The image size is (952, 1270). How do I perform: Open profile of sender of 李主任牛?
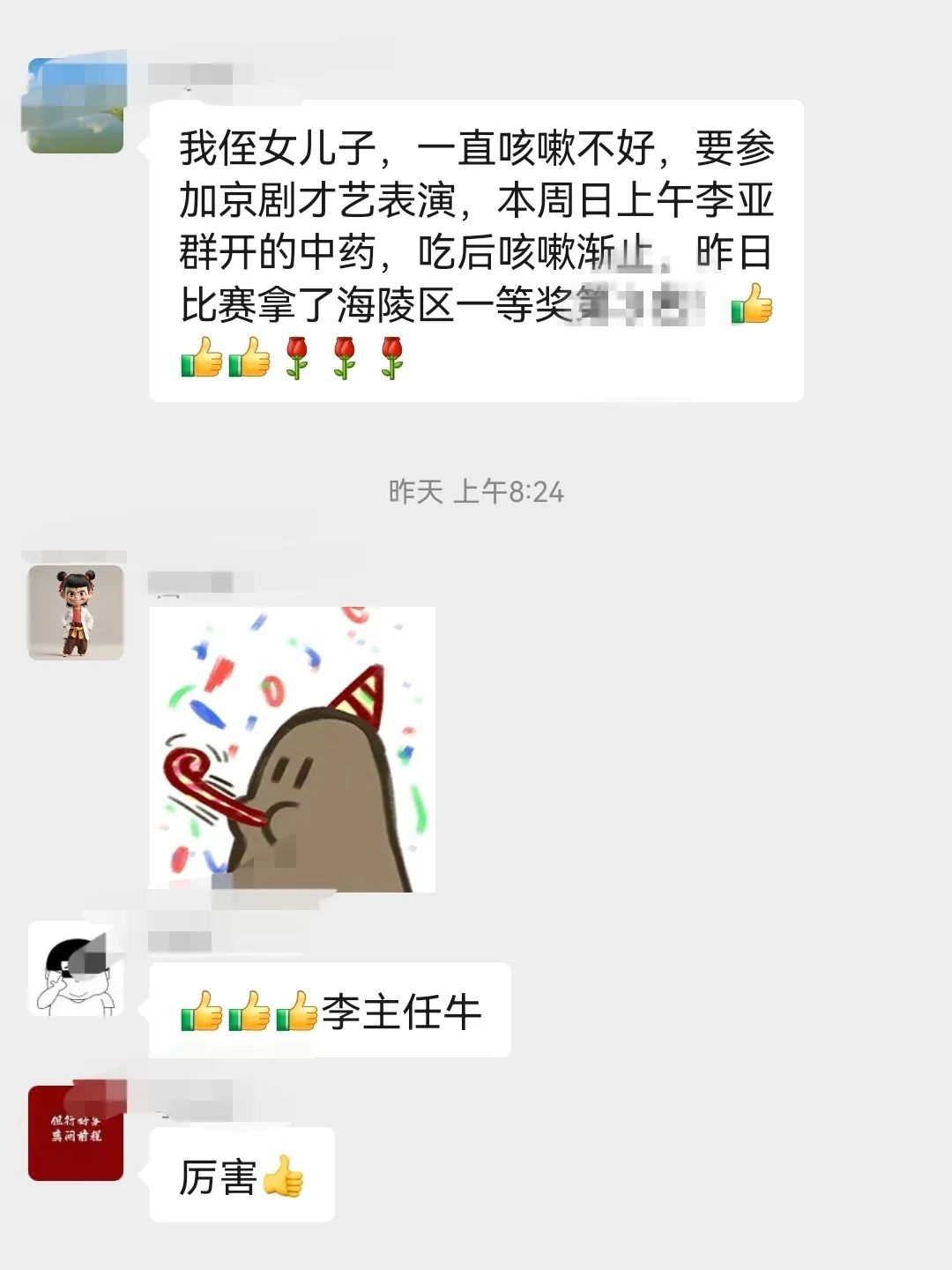75,969
